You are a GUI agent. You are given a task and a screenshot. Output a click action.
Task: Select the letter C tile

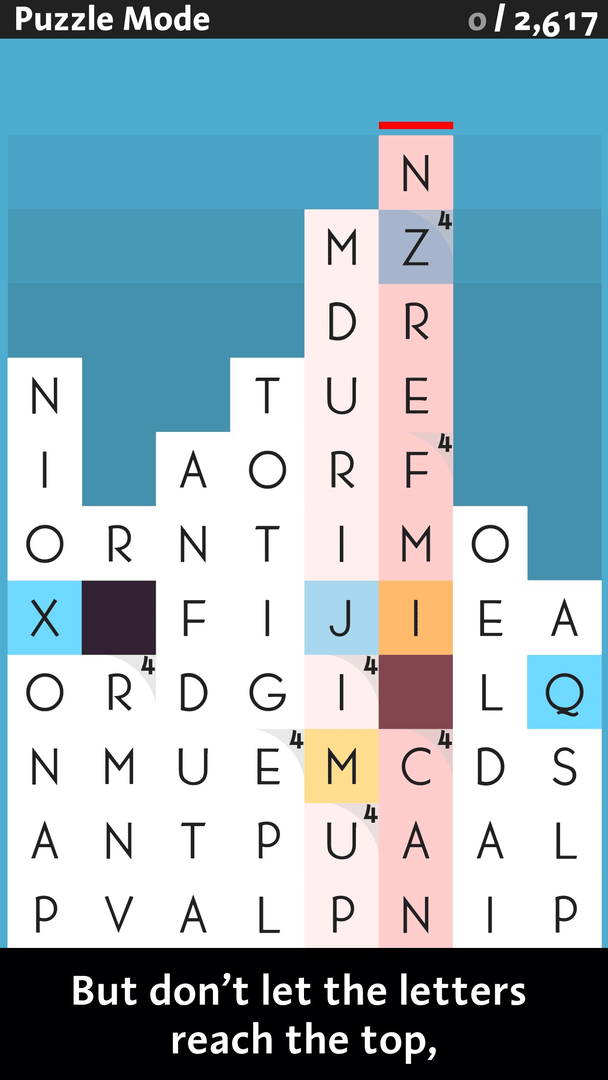coord(416,766)
